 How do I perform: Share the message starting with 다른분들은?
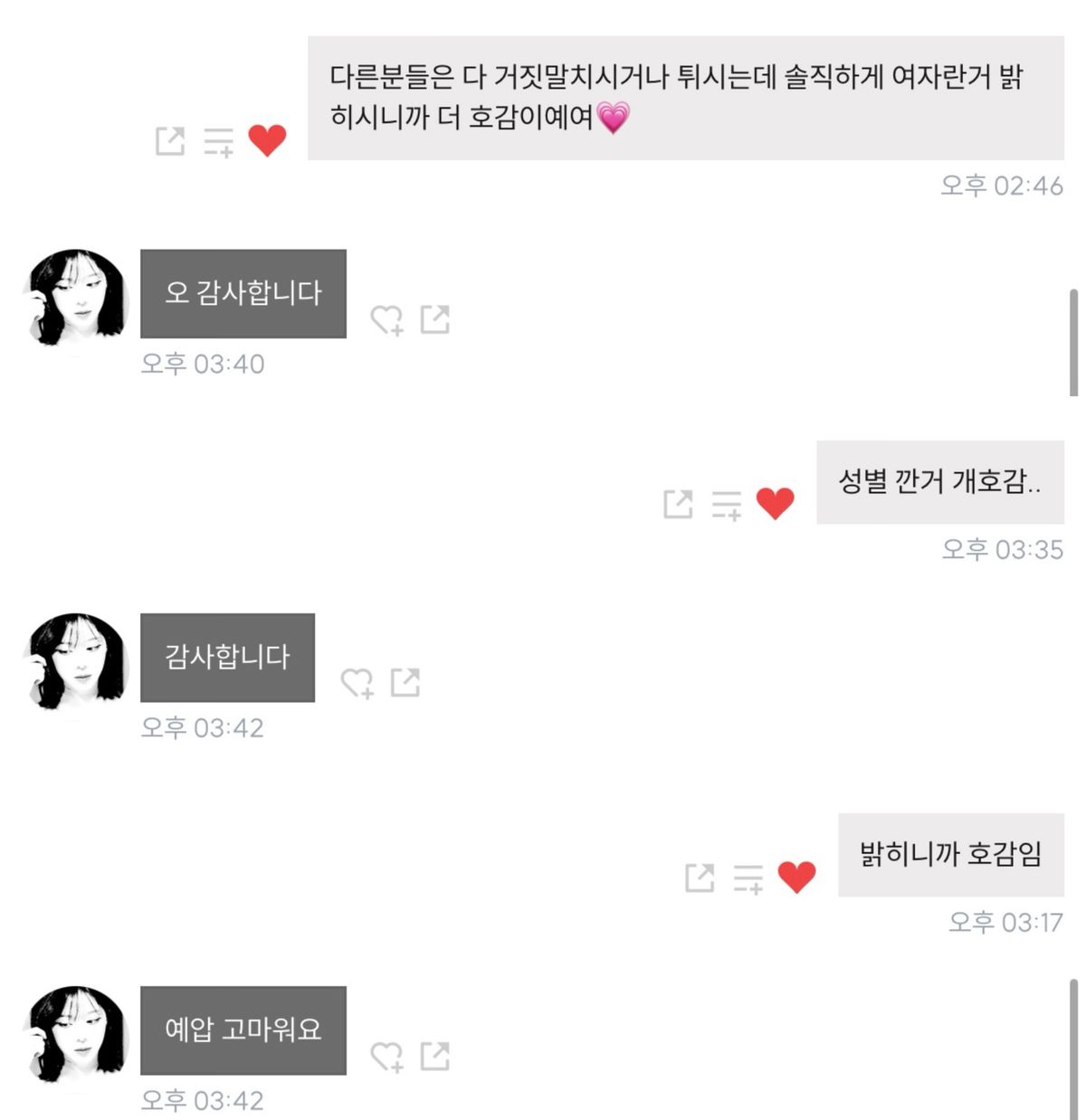pyautogui.click(x=170, y=141)
